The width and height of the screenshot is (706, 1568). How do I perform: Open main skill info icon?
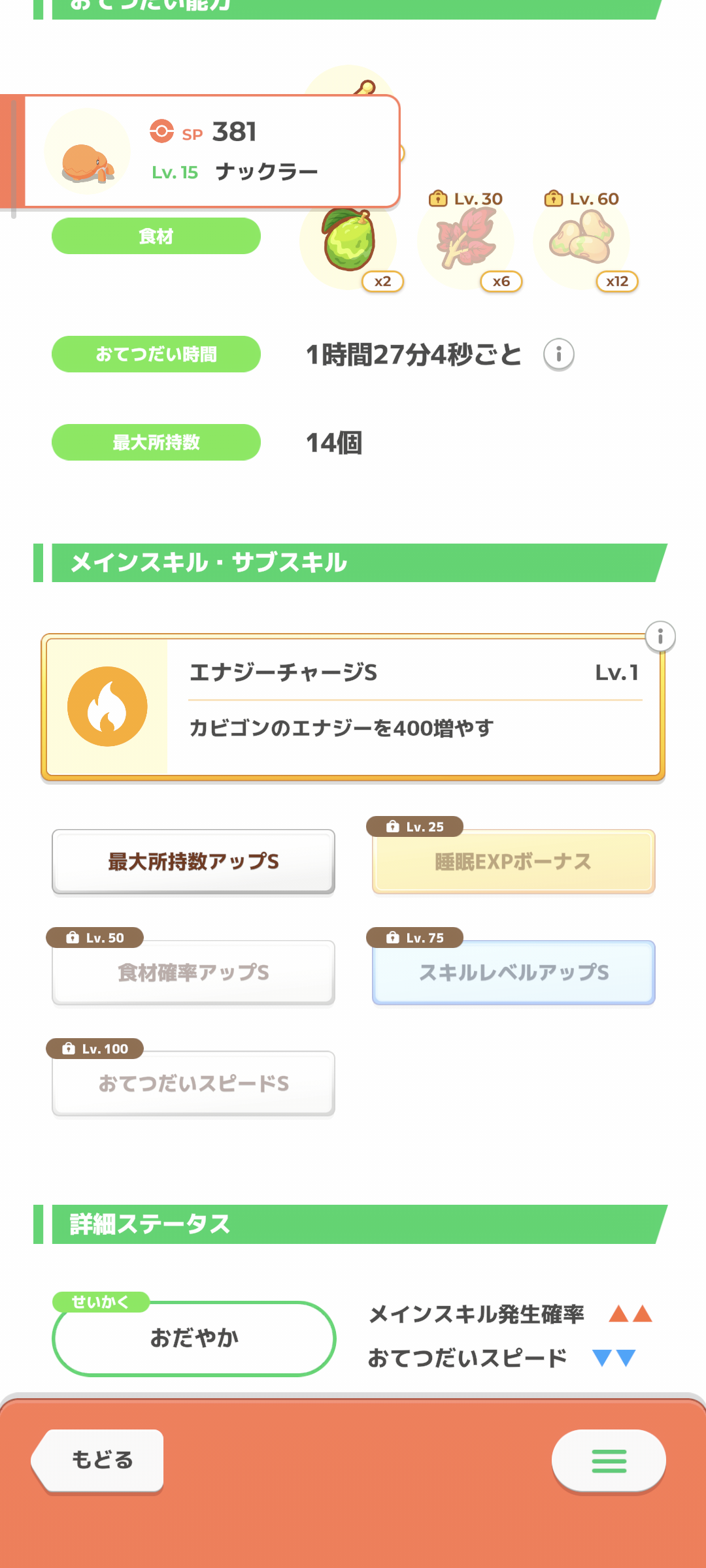point(660,636)
